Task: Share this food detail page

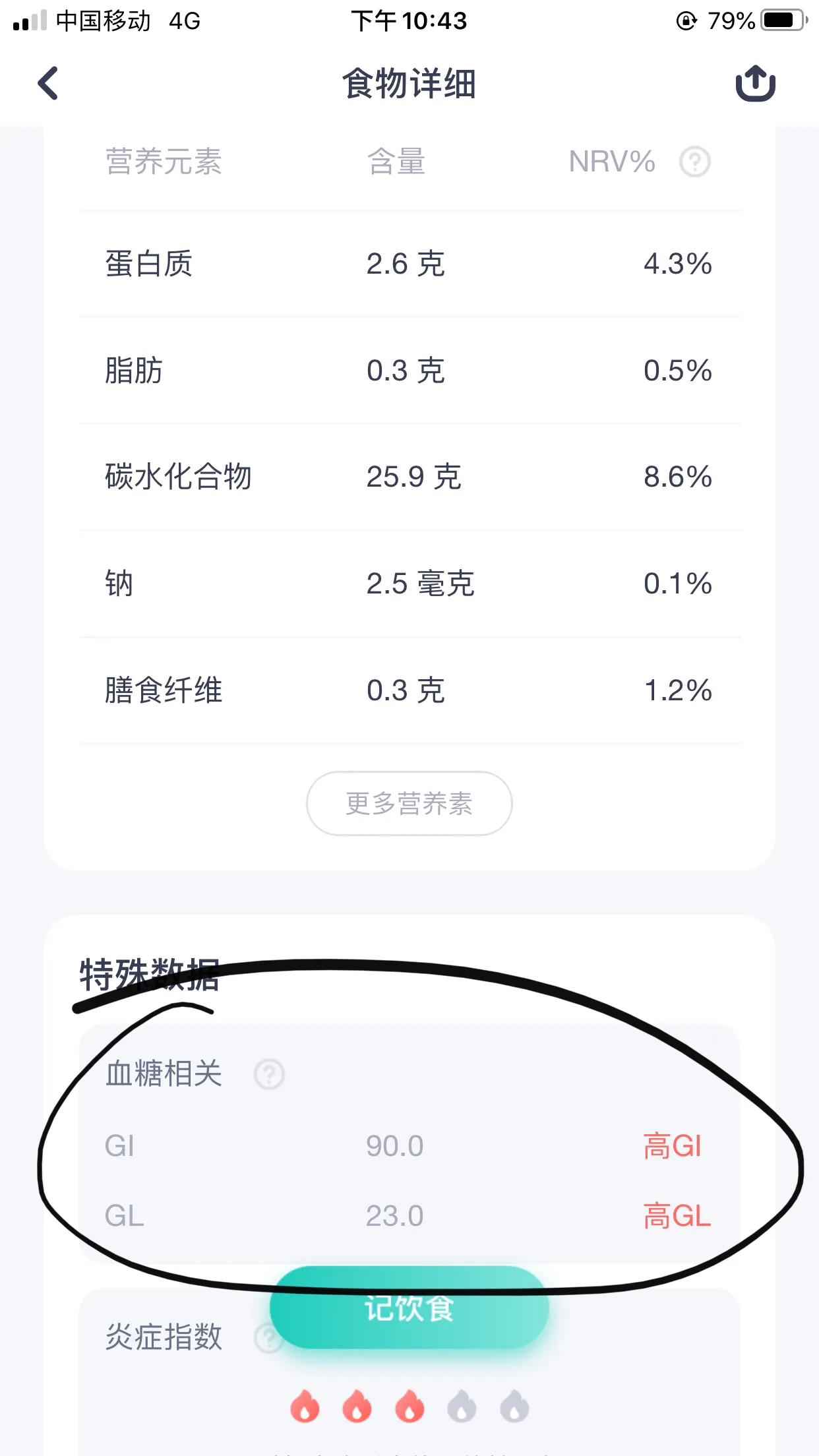Action: point(755,84)
